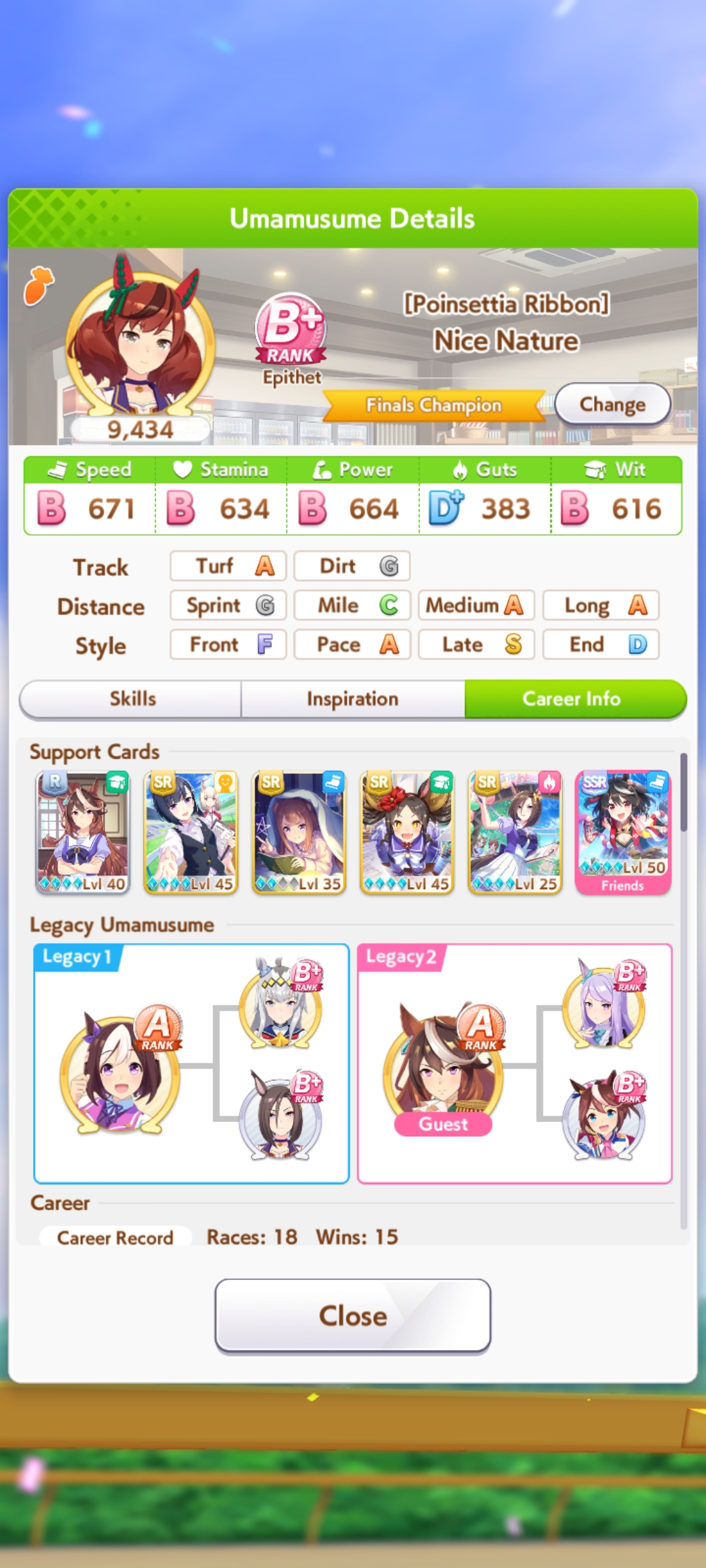Change the Finals Champion epithet
This screenshot has height=1568, width=706.
click(612, 404)
